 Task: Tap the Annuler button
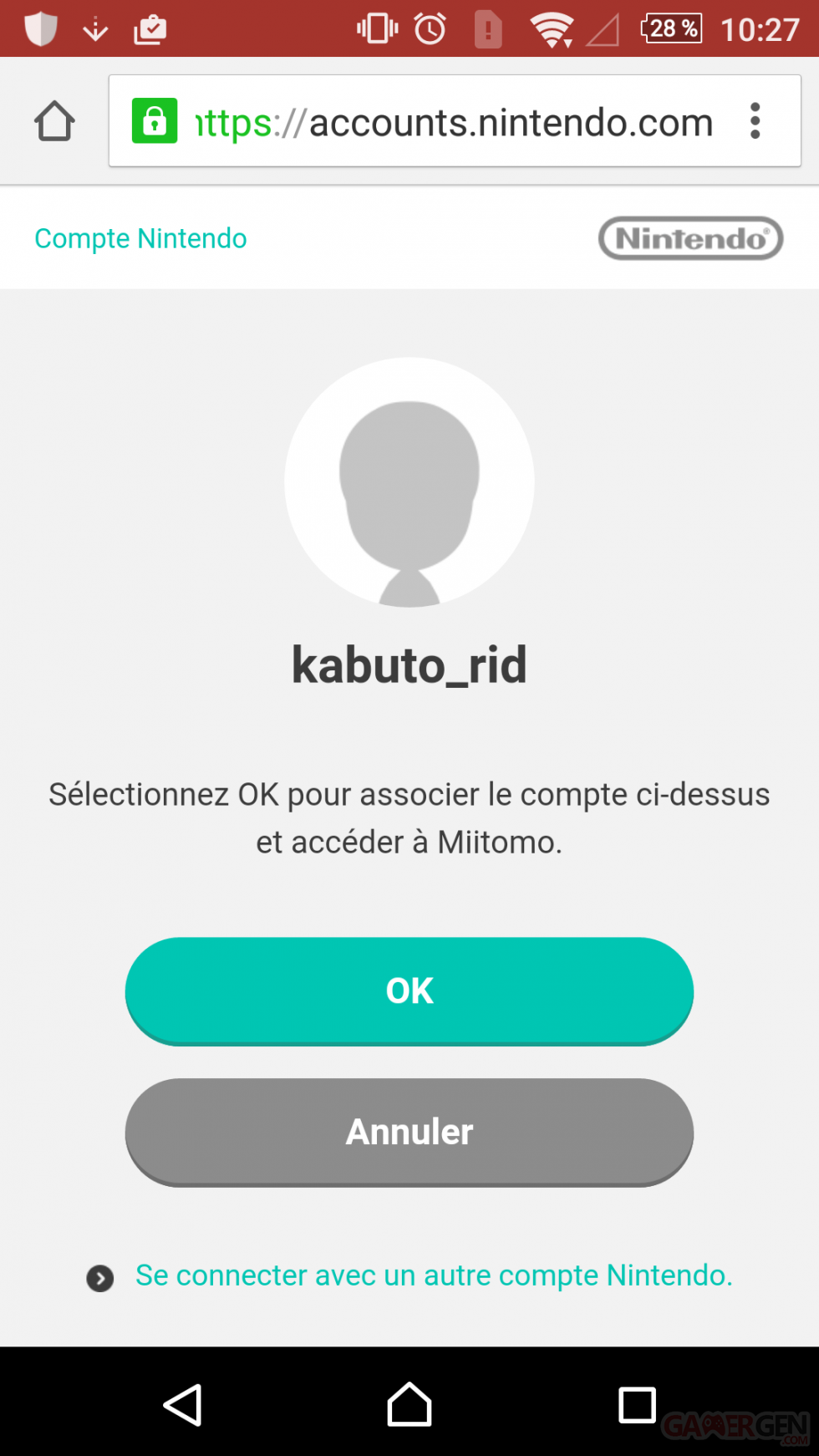click(x=409, y=1132)
